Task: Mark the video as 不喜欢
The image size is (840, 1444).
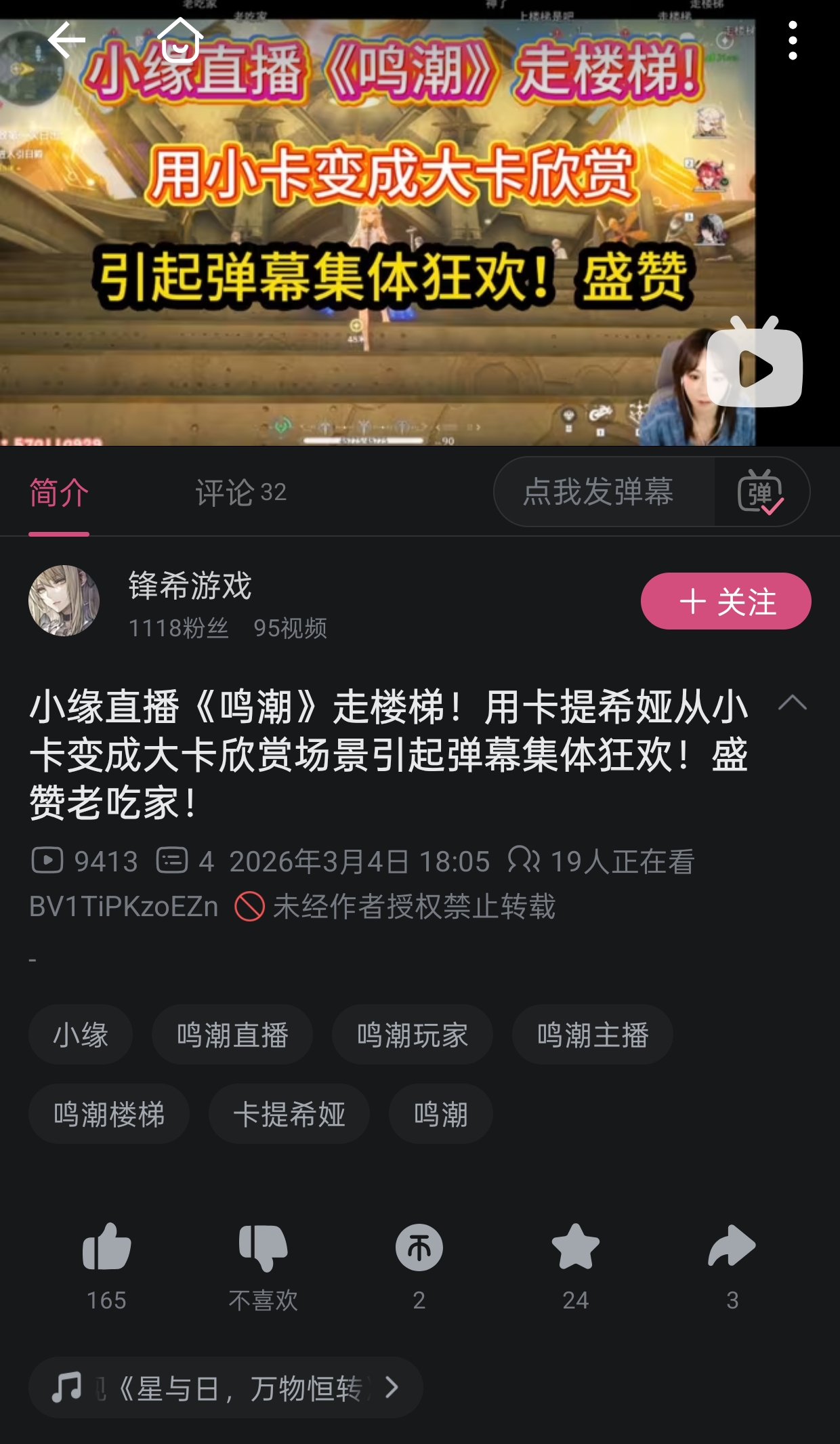Action: 263,1248
